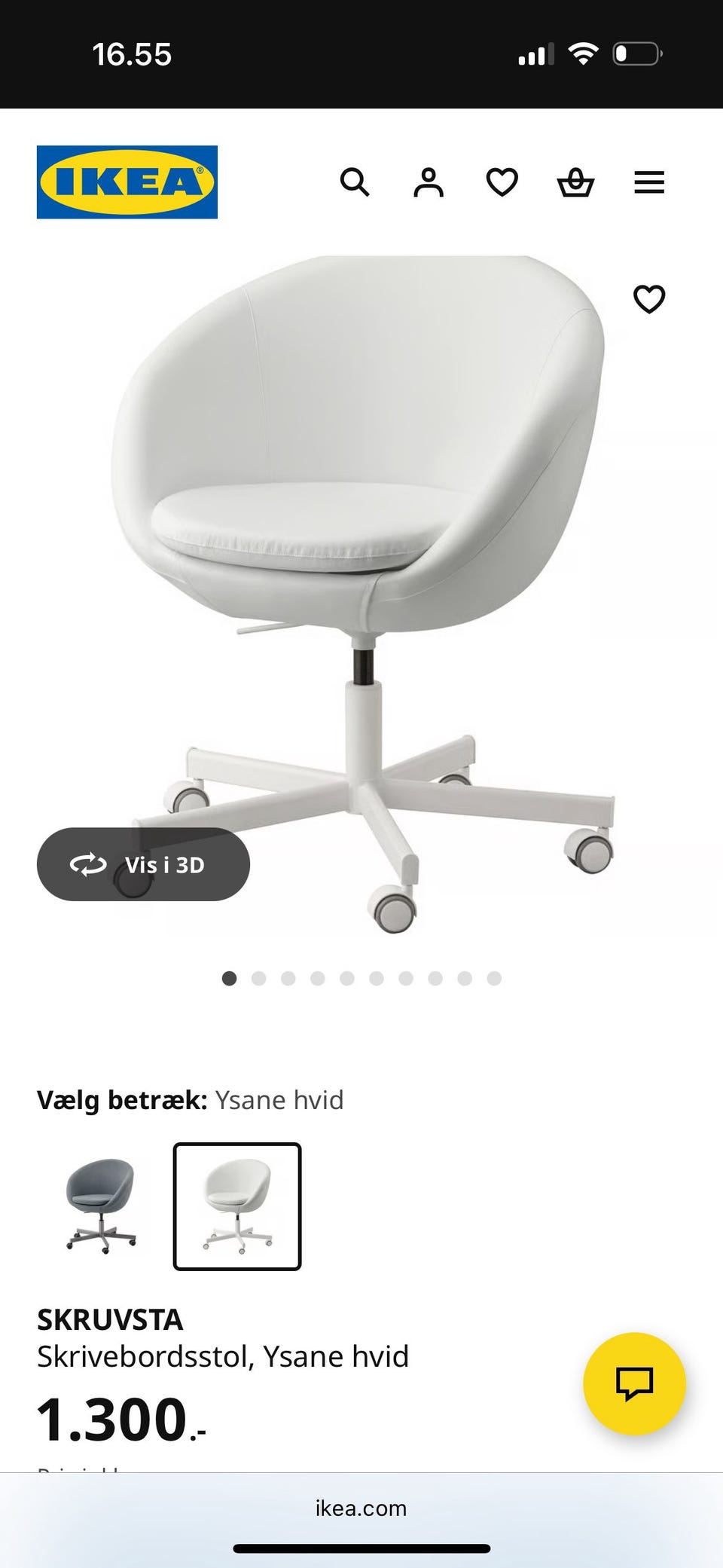Tap the Vis i 3D button
The height and width of the screenshot is (1568, 723).
tap(143, 864)
